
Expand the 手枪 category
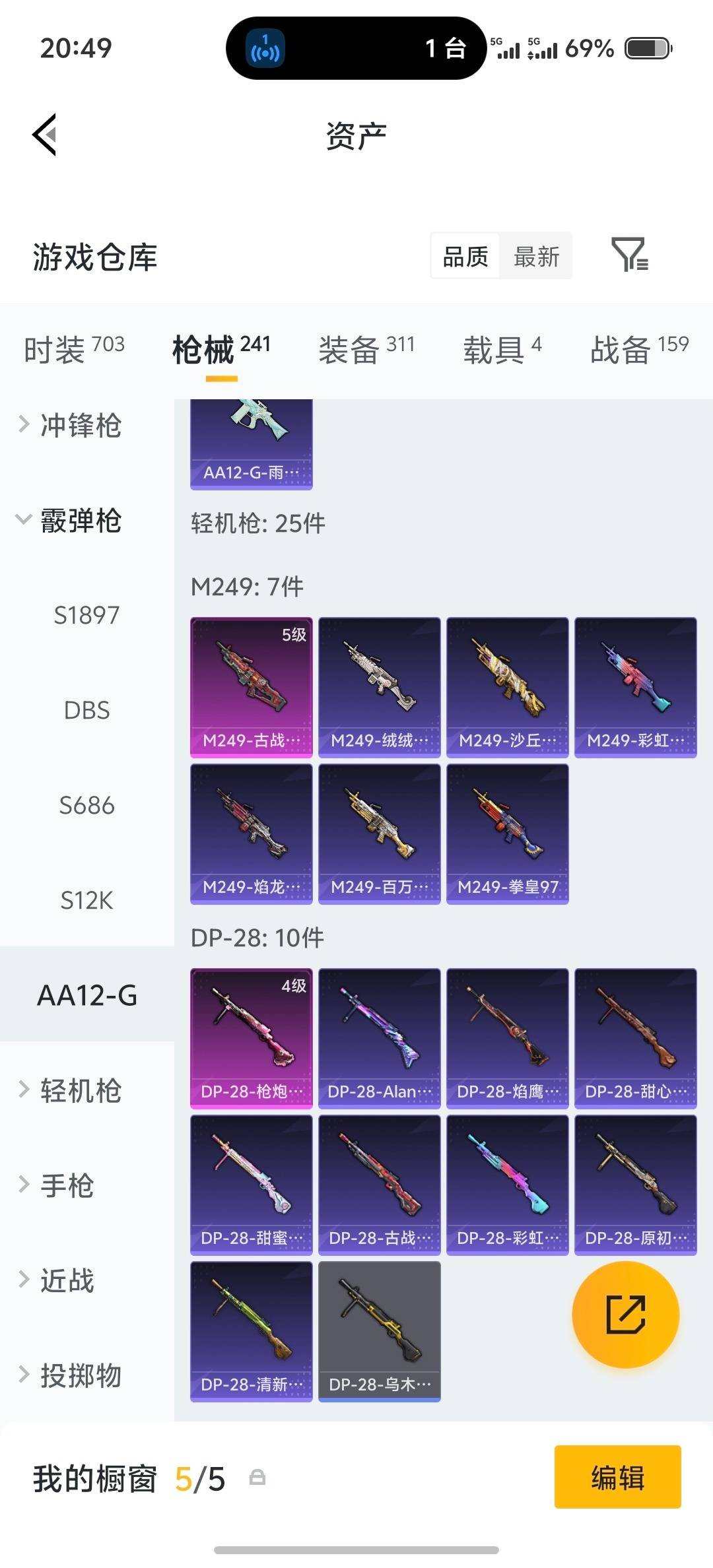pos(67,1185)
